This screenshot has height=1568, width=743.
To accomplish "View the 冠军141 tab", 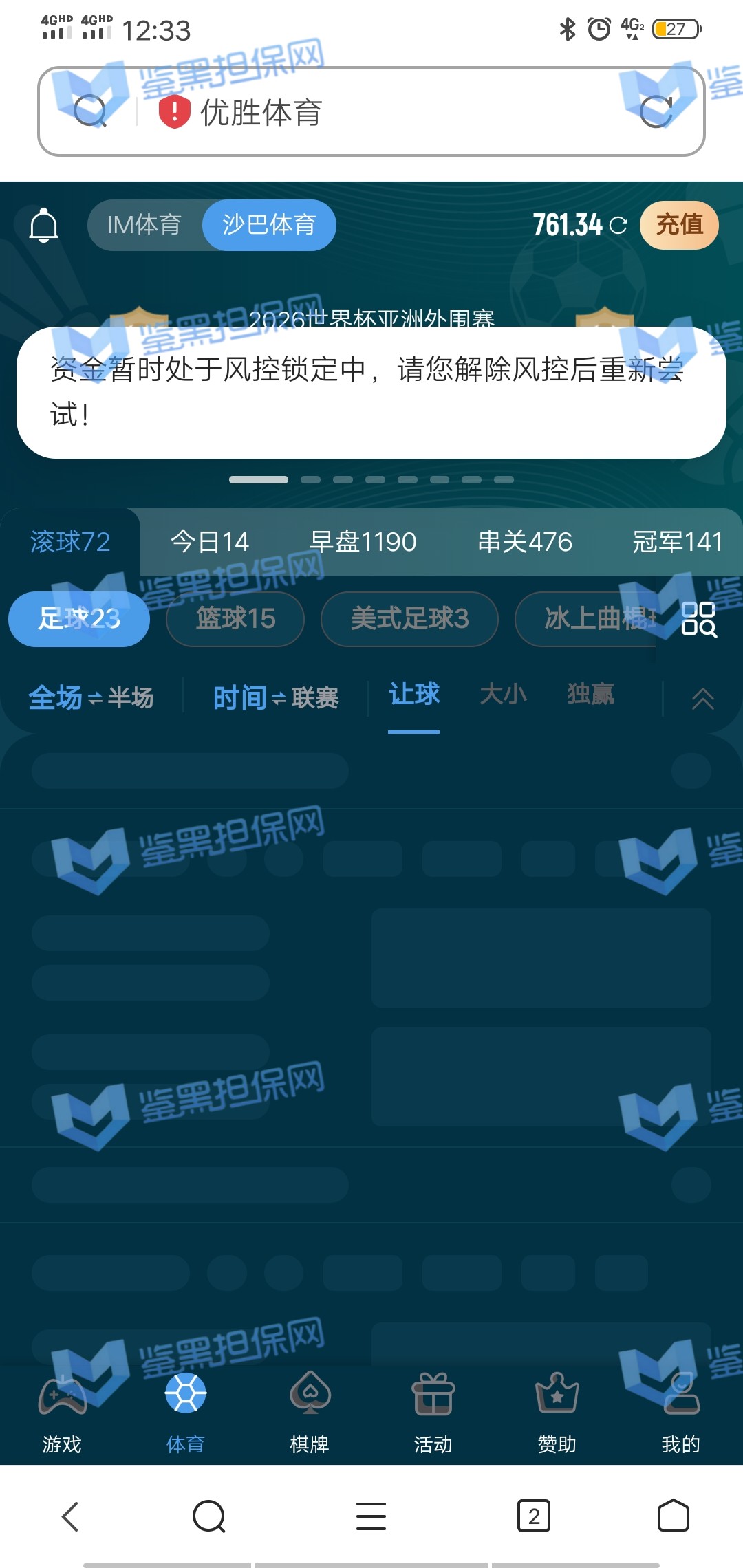I will [x=677, y=542].
